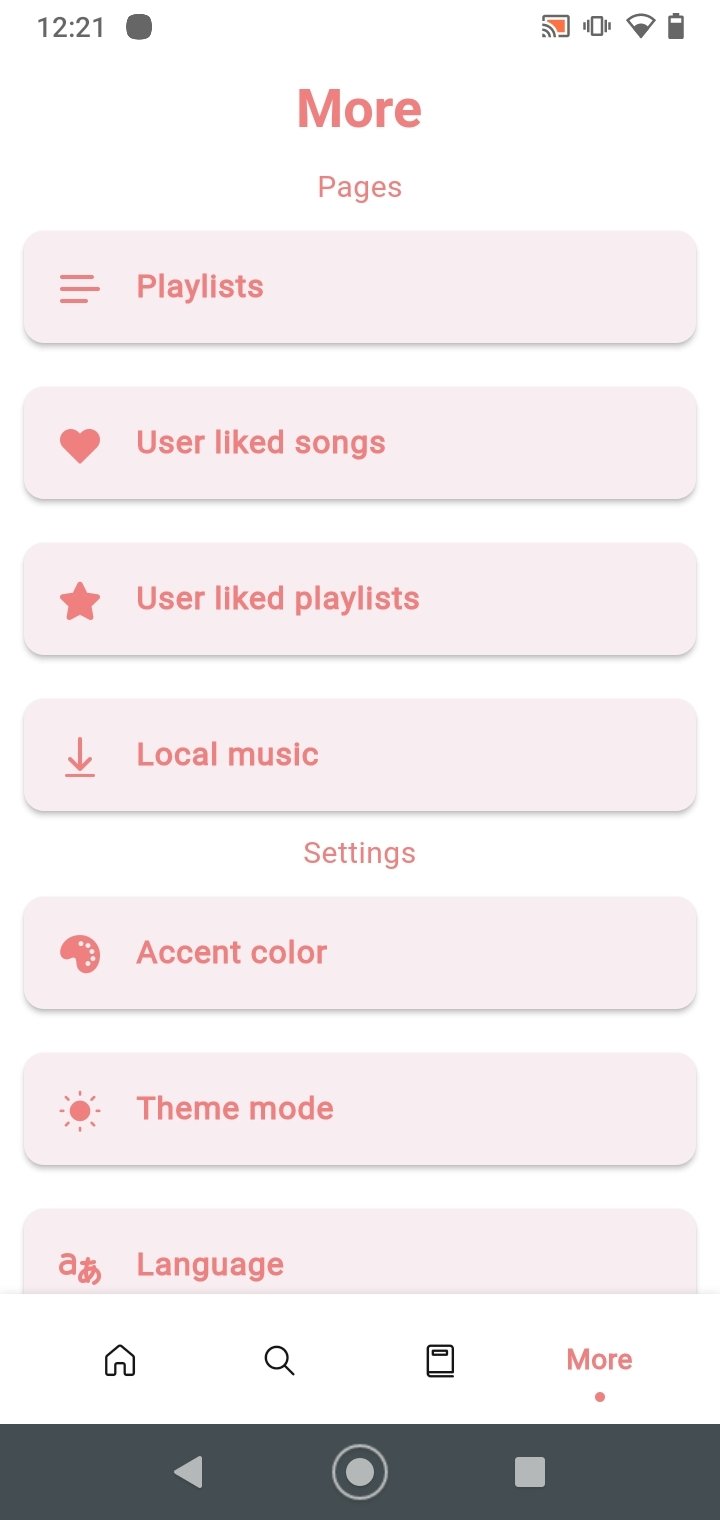Click the download icon beside Local music
The image size is (720, 1520).
click(x=78, y=757)
